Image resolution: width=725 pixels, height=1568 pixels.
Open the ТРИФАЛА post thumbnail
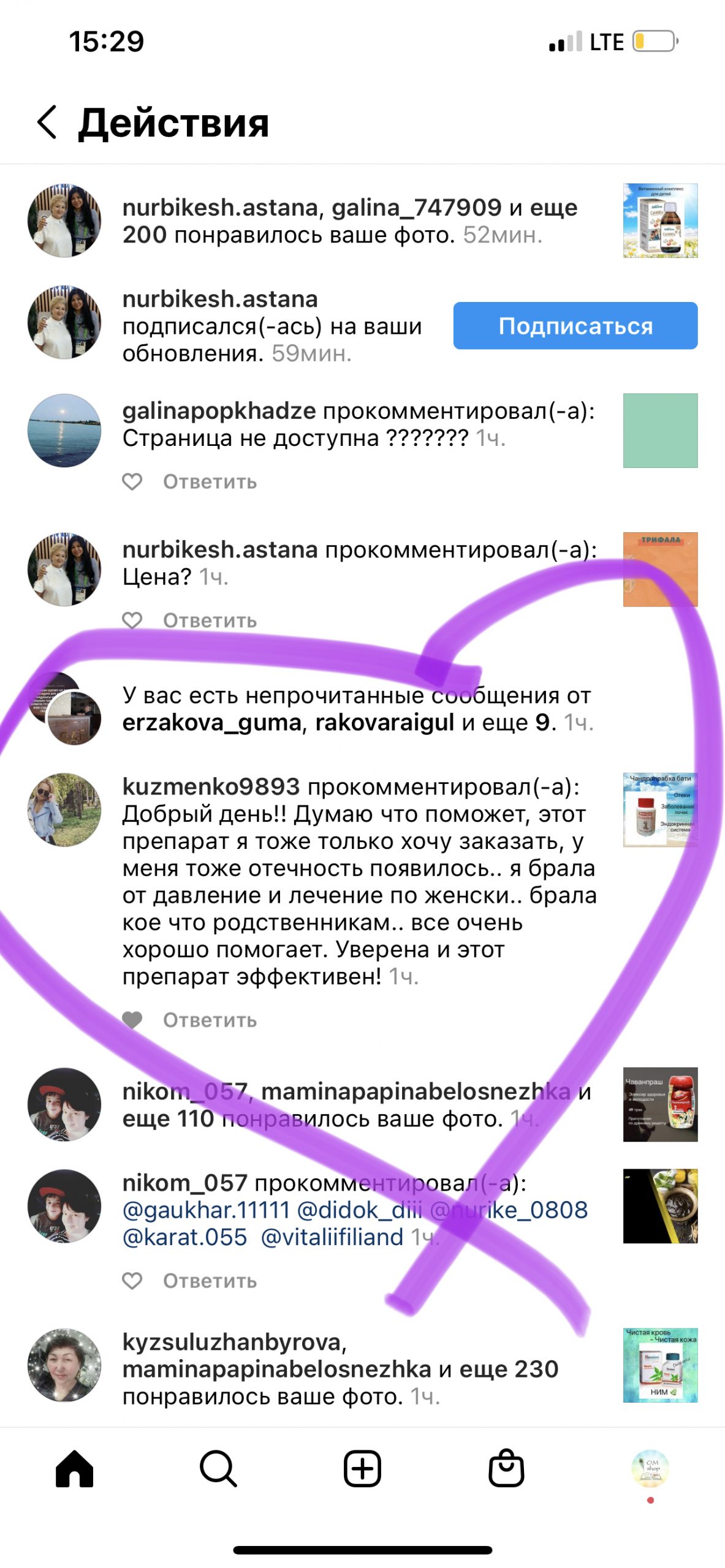click(x=660, y=570)
